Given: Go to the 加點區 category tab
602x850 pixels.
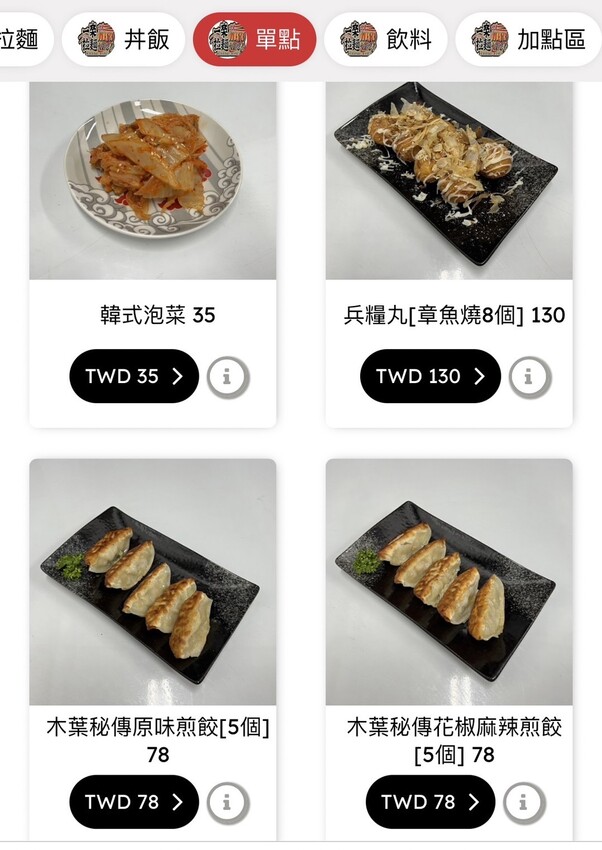Looking at the screenshot, I should (527, 40).
